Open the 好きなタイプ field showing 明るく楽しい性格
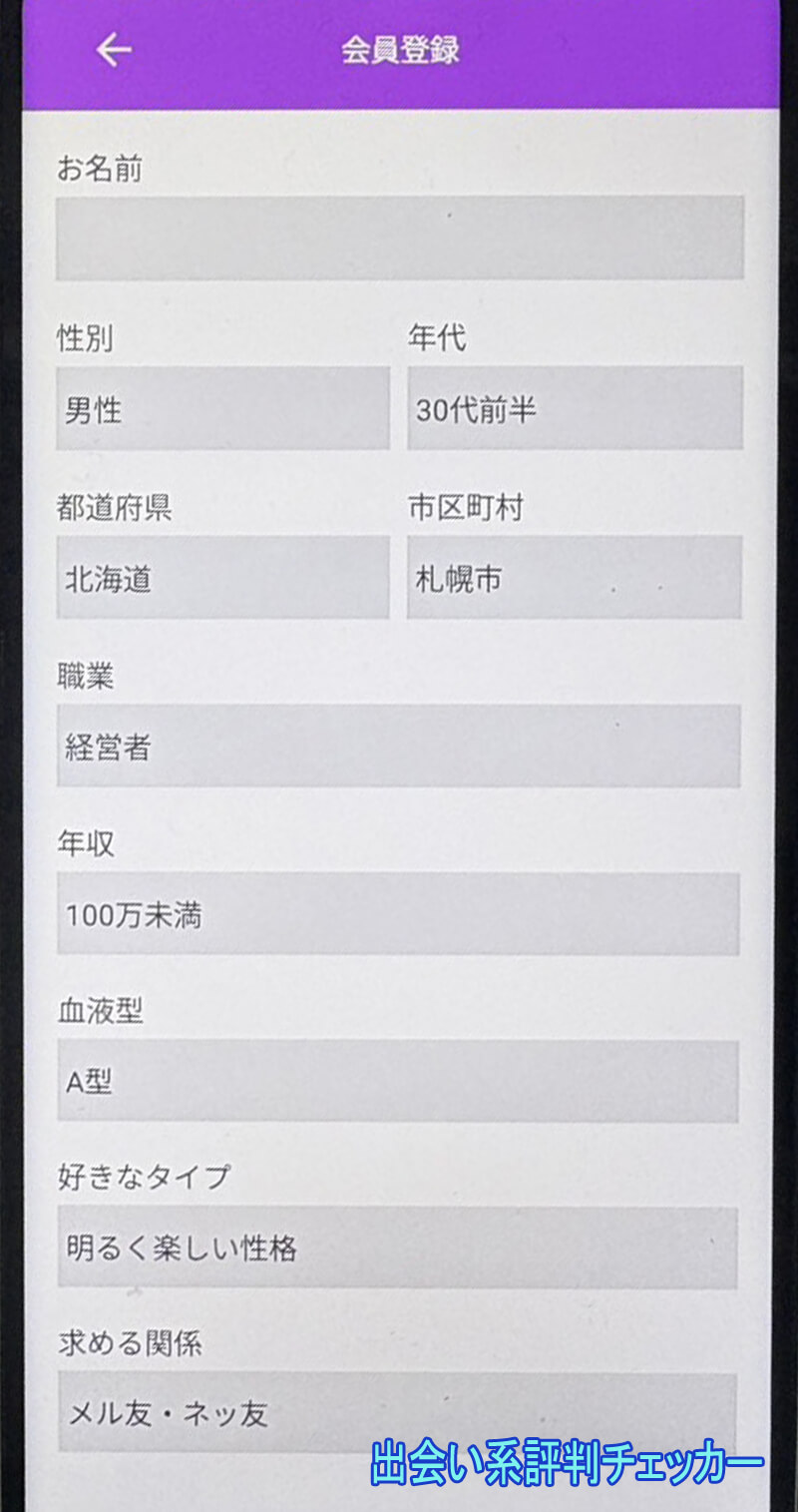 [399, 1248]
